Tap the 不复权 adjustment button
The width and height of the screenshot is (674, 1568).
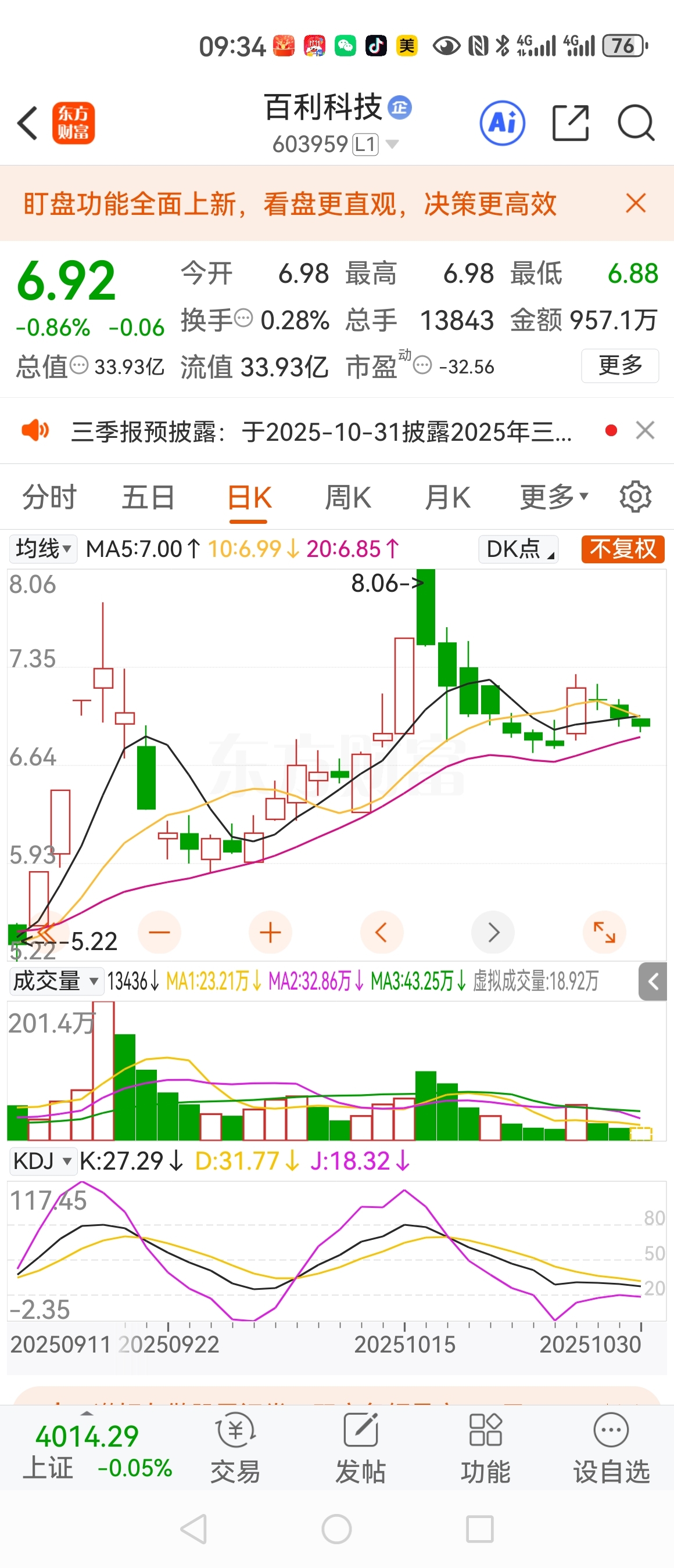pyautogui.click(x=622, y=549)
